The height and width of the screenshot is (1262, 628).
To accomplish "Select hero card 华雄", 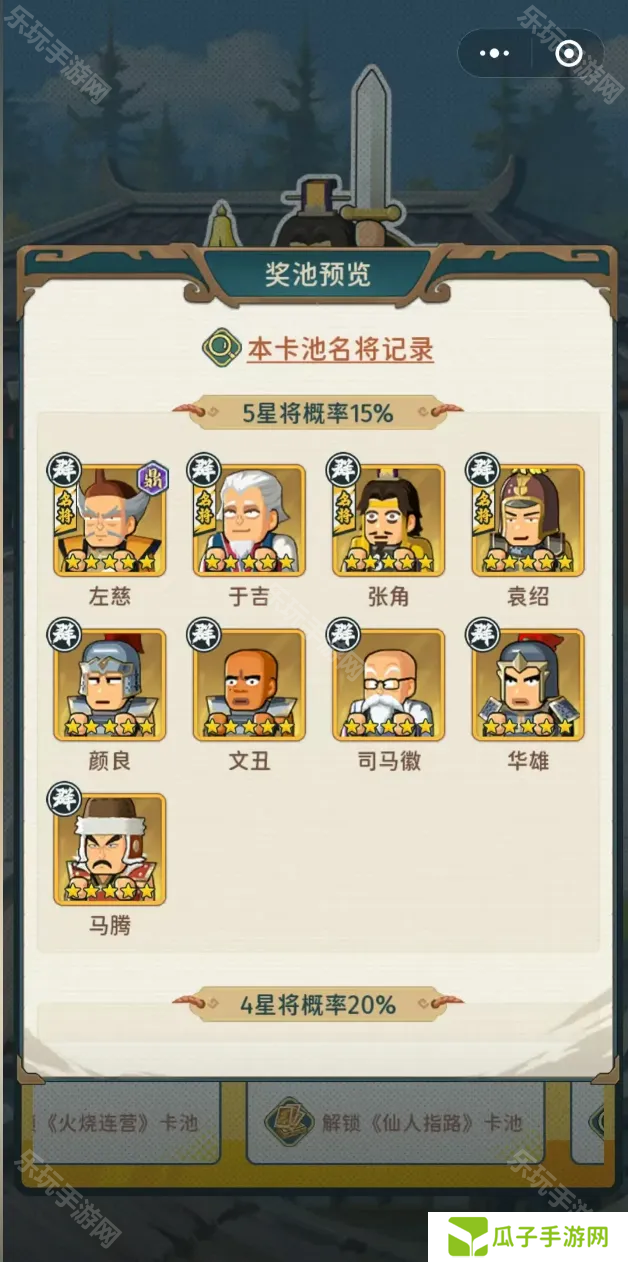I will coord(527,685).
